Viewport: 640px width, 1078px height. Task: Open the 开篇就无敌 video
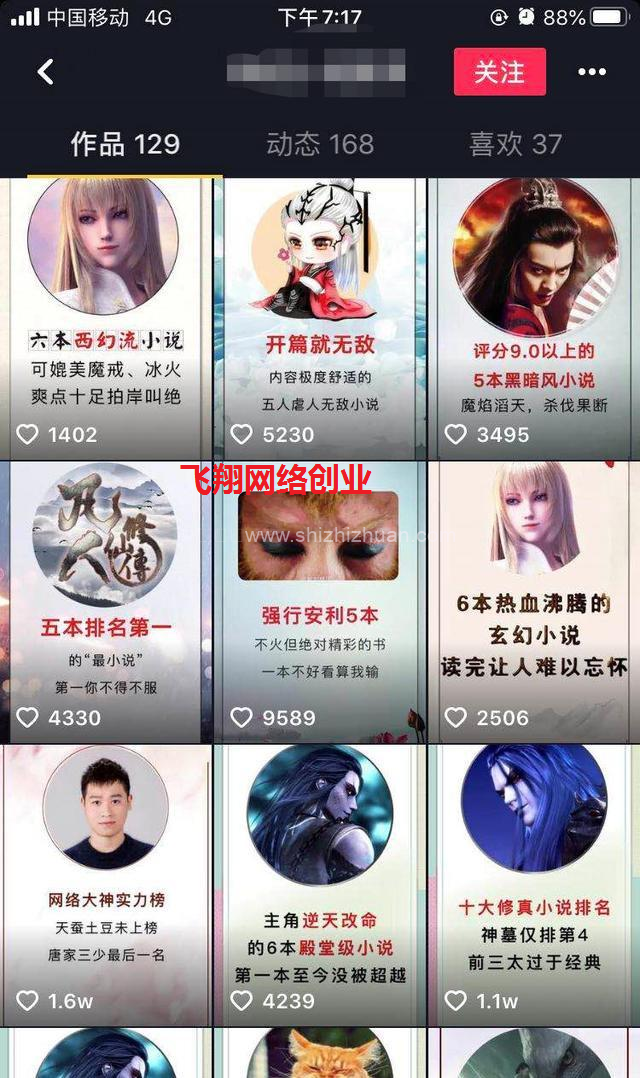320,318
